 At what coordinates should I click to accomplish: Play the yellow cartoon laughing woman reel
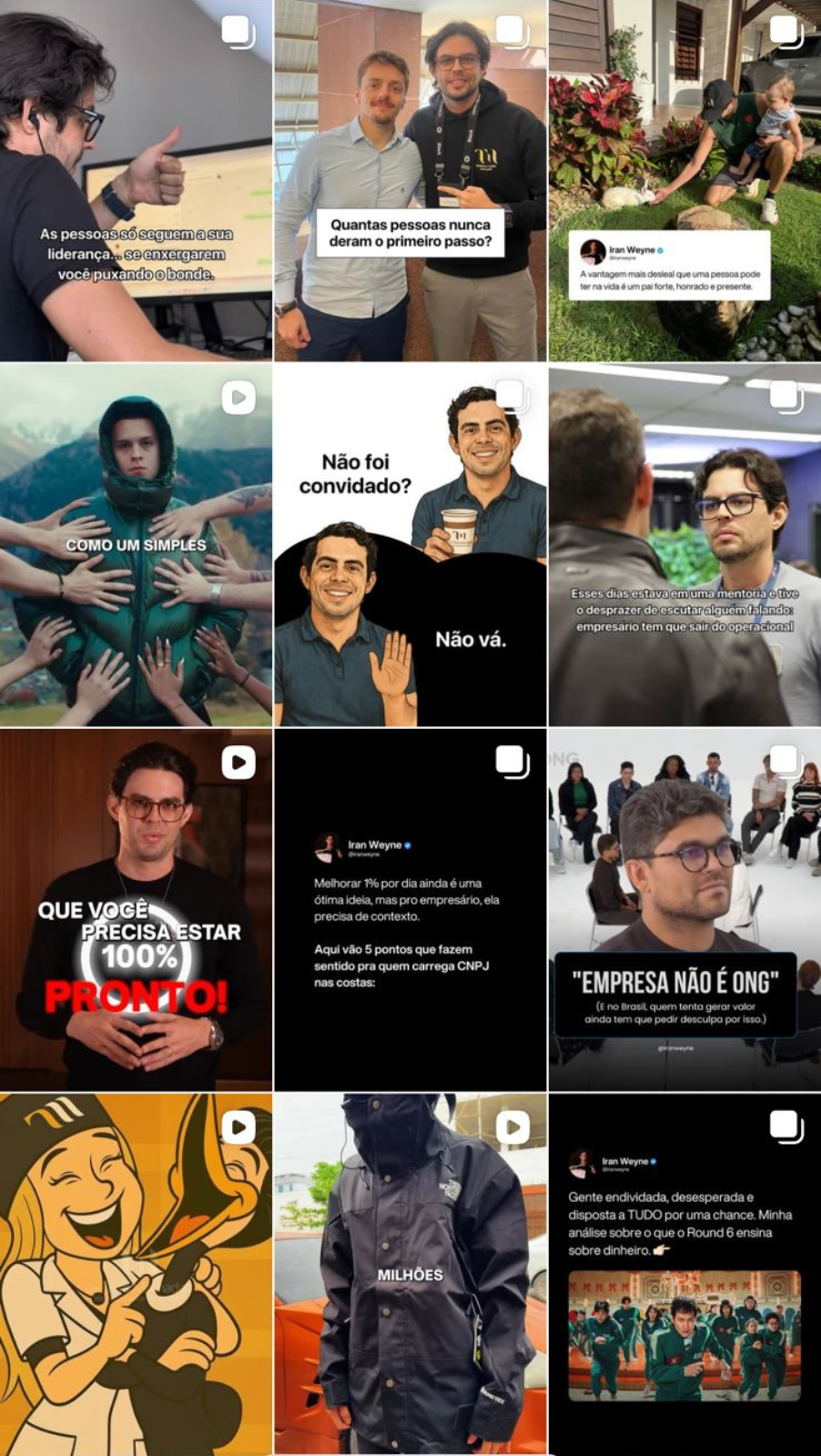(137, 1274)
